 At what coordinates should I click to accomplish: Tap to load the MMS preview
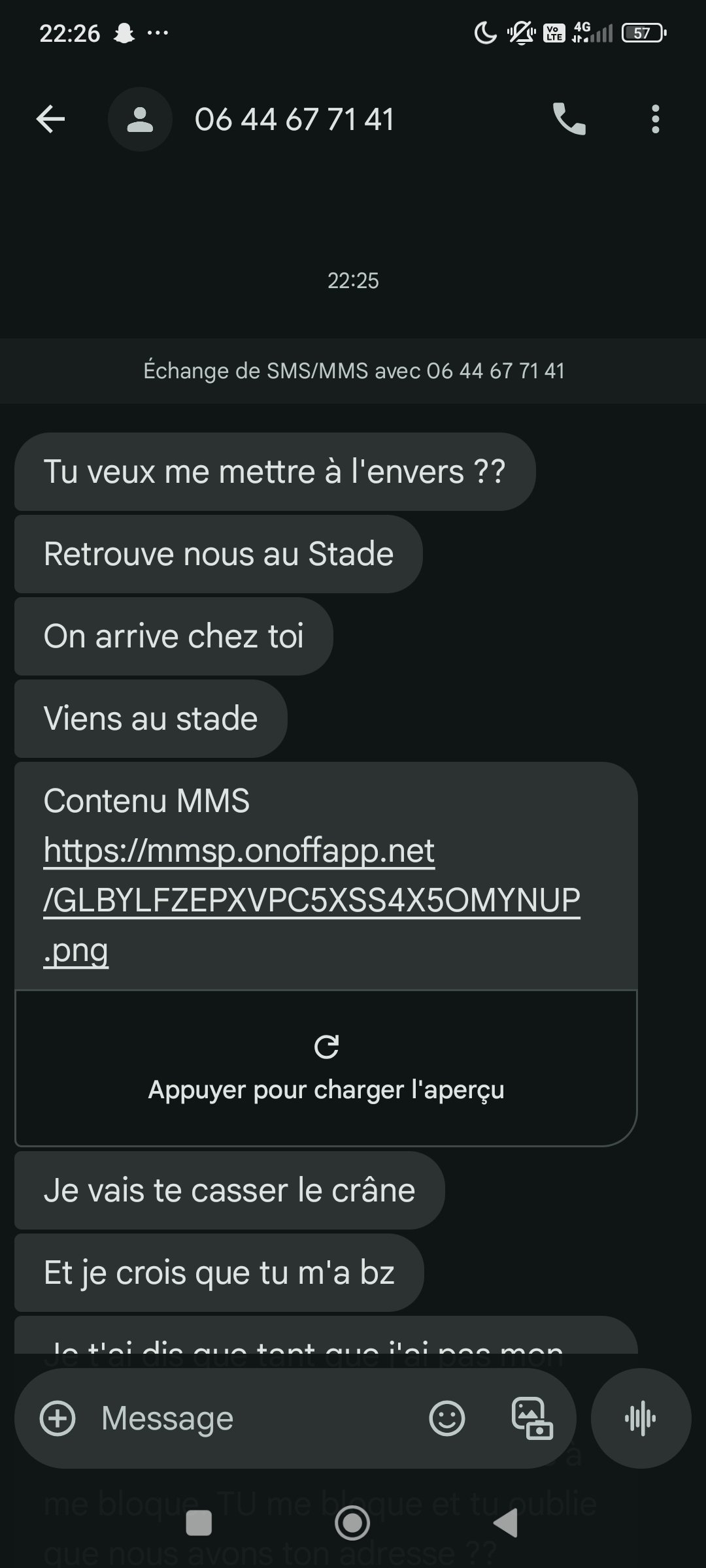(x=326, y=1068)
